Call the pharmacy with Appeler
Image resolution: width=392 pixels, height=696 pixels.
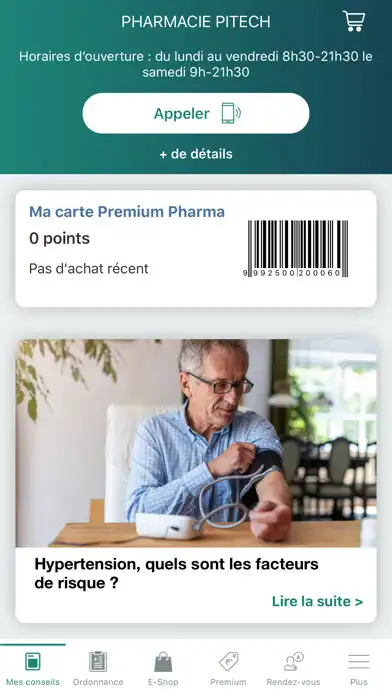click(196, 114)
